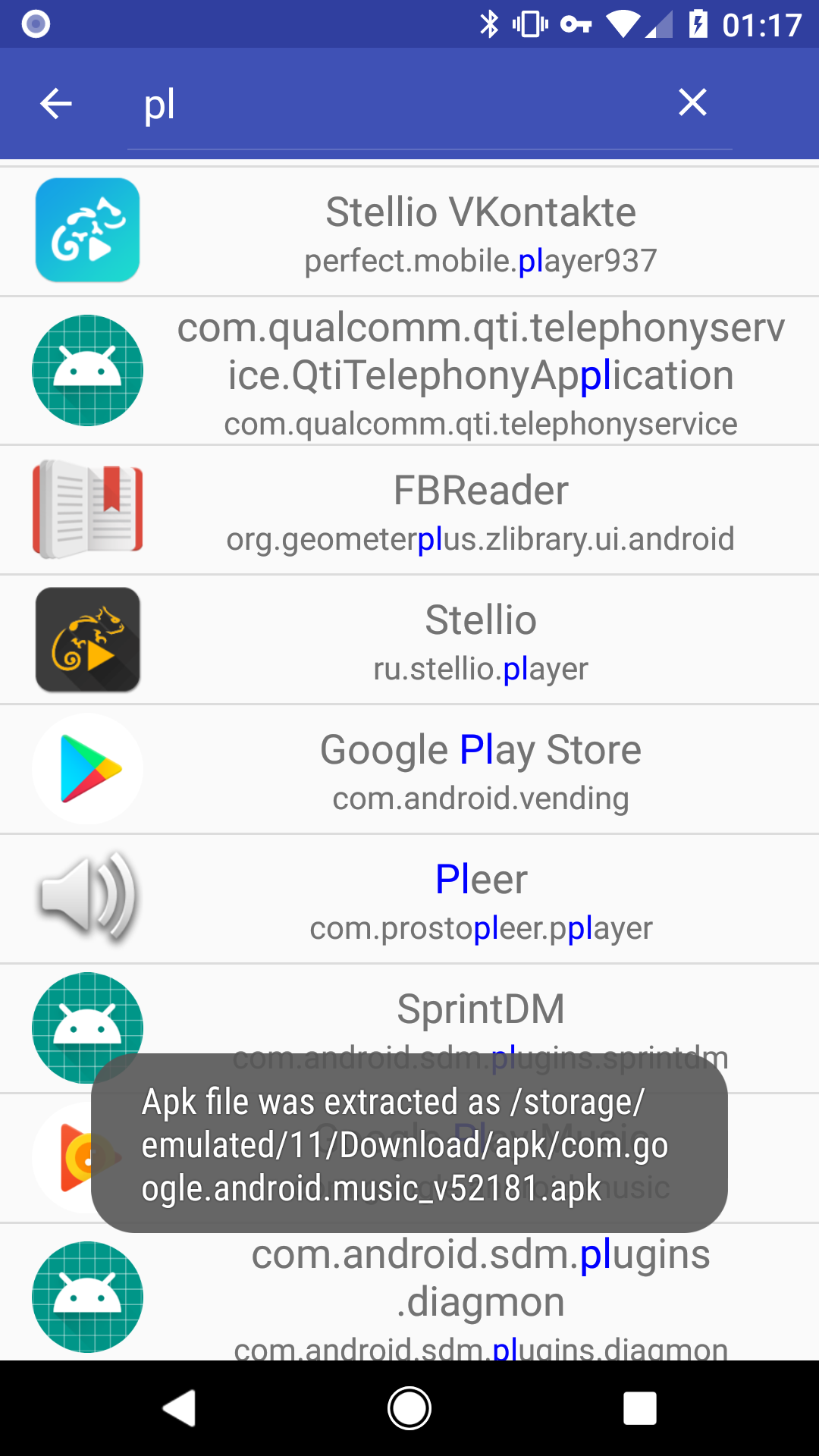Focus the search field containing "pl"
819x1456 pixels.
click(394, 105)
